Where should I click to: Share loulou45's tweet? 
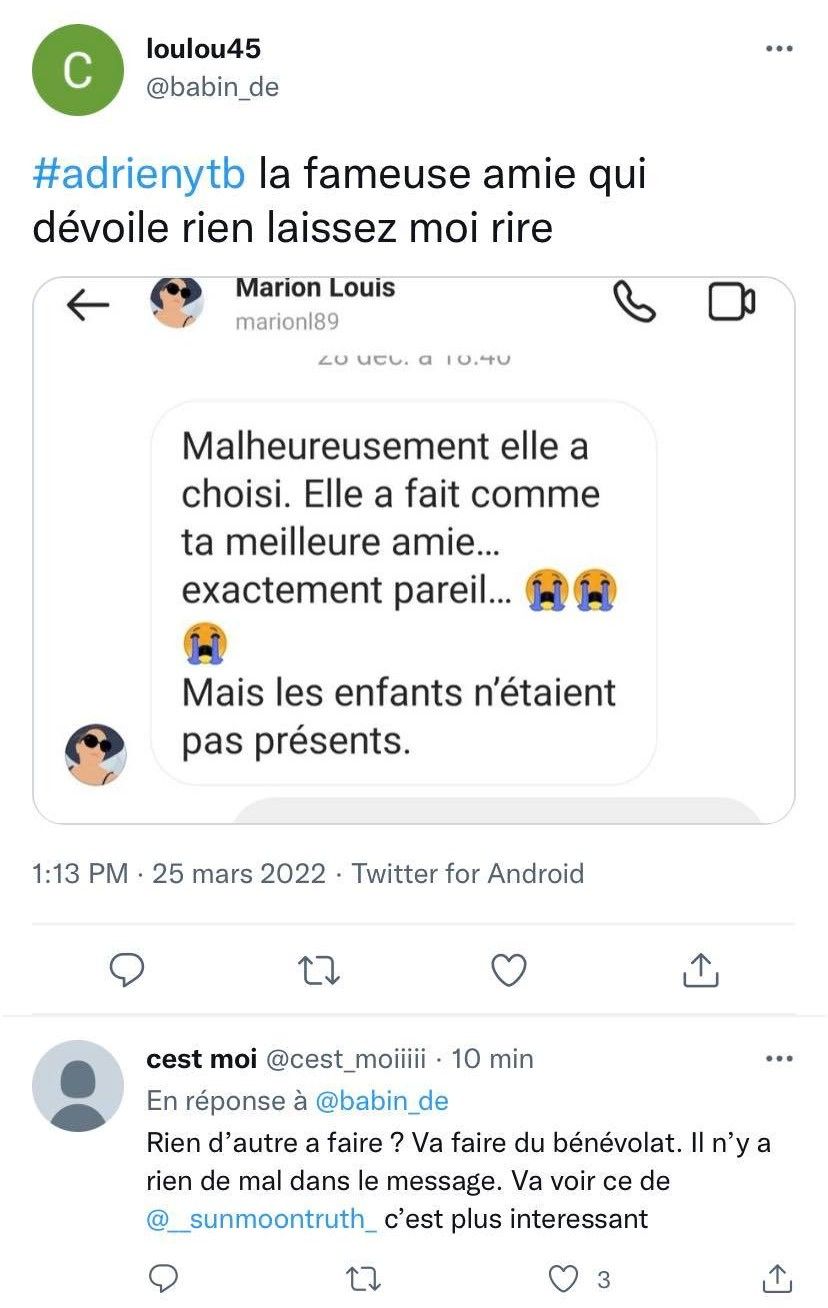(x=701, y=969)
